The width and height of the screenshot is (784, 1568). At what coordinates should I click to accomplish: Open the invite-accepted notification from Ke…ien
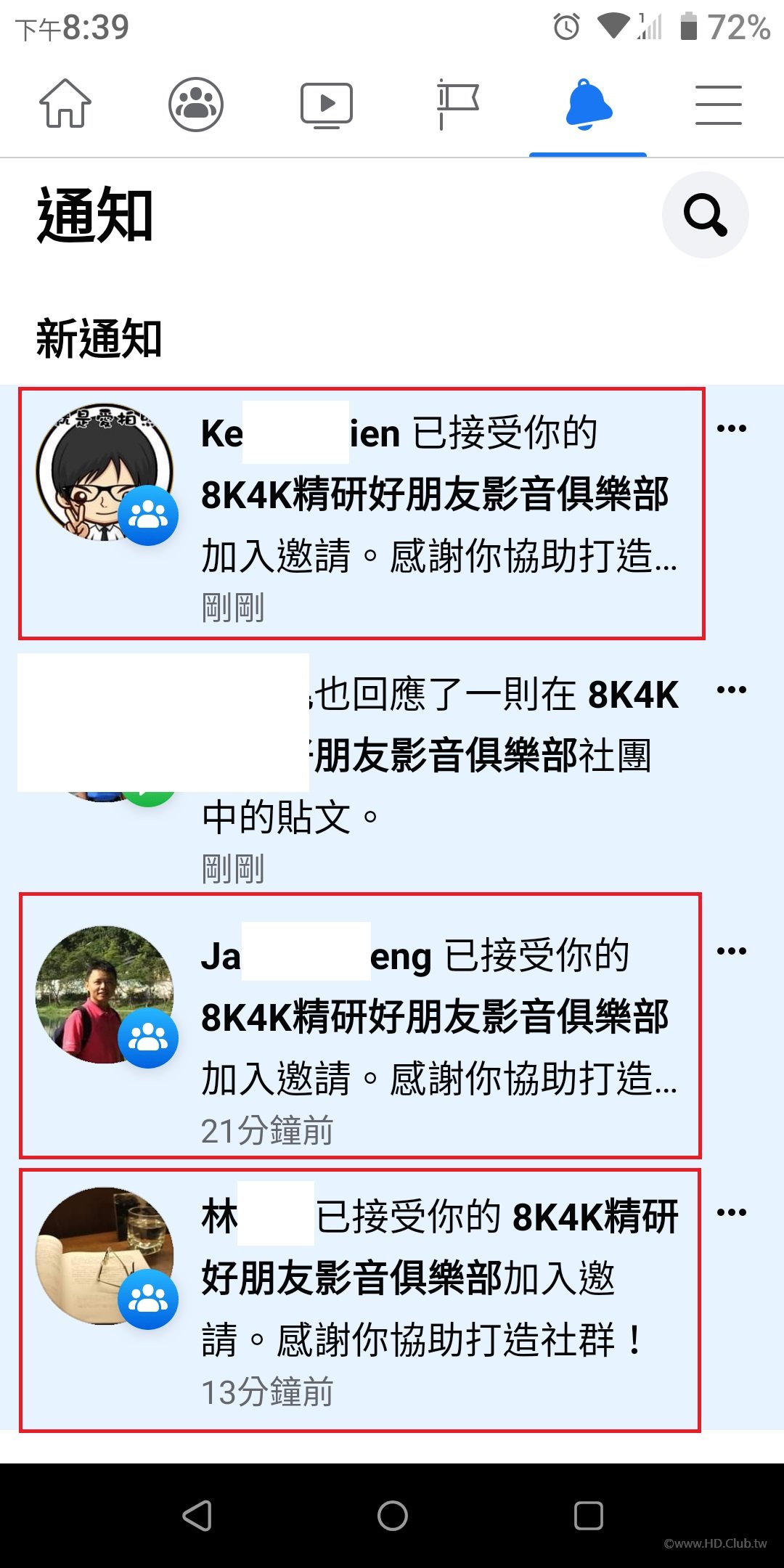pos(436,515)
